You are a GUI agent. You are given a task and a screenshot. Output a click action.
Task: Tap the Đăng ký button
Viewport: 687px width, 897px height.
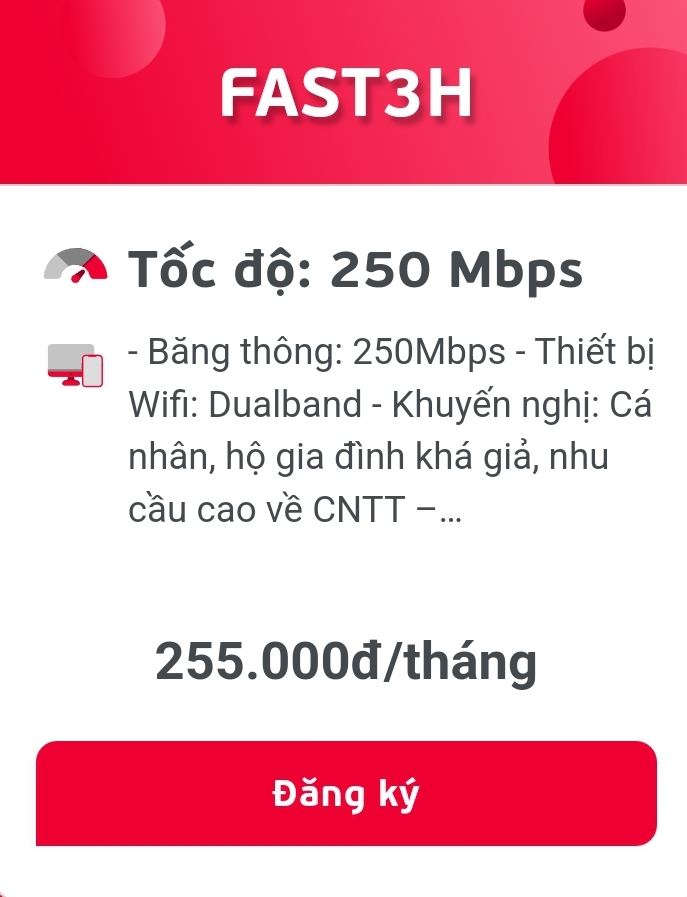tap(346, 794)
